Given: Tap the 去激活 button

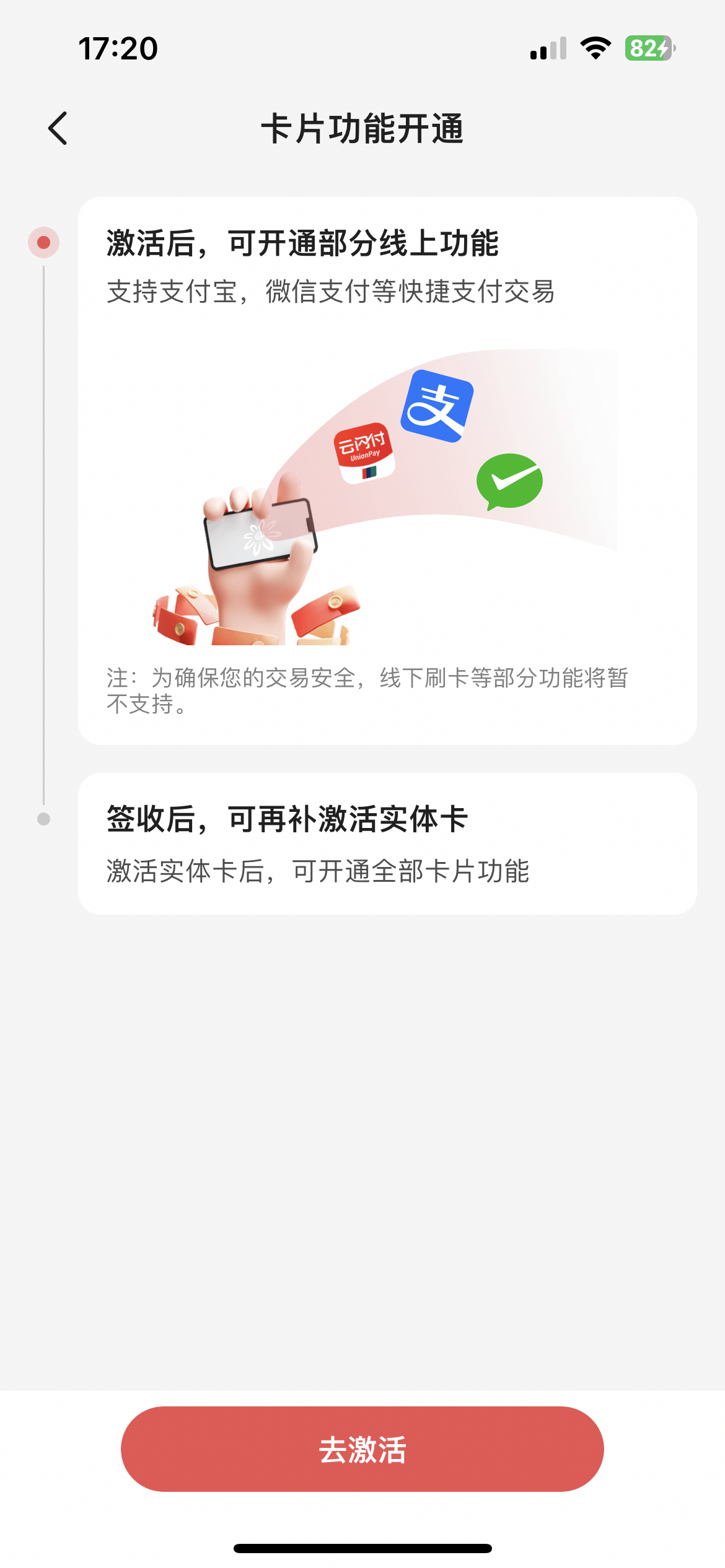Looking at the screenshot, I should [362, 1449].
